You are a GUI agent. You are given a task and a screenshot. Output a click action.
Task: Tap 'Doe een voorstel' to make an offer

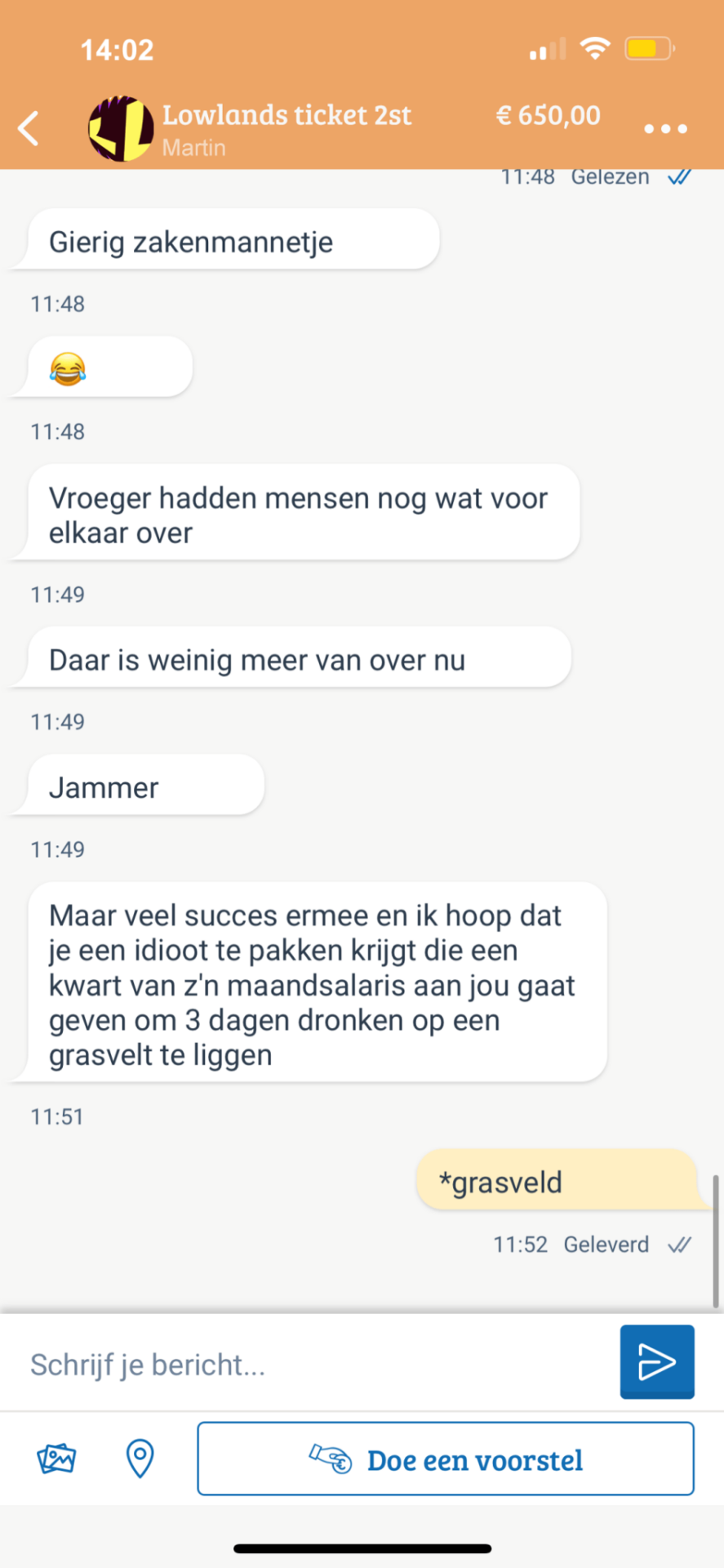point(446,1459)
